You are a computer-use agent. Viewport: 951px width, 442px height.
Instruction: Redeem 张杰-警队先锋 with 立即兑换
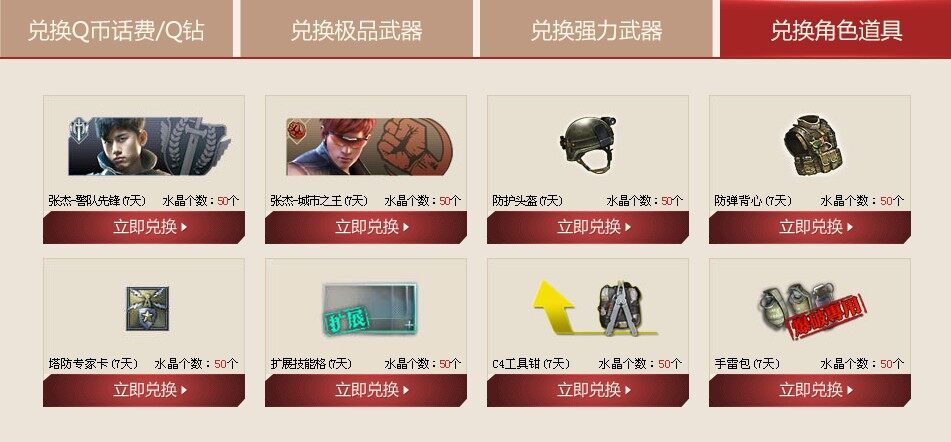point(144,227)
